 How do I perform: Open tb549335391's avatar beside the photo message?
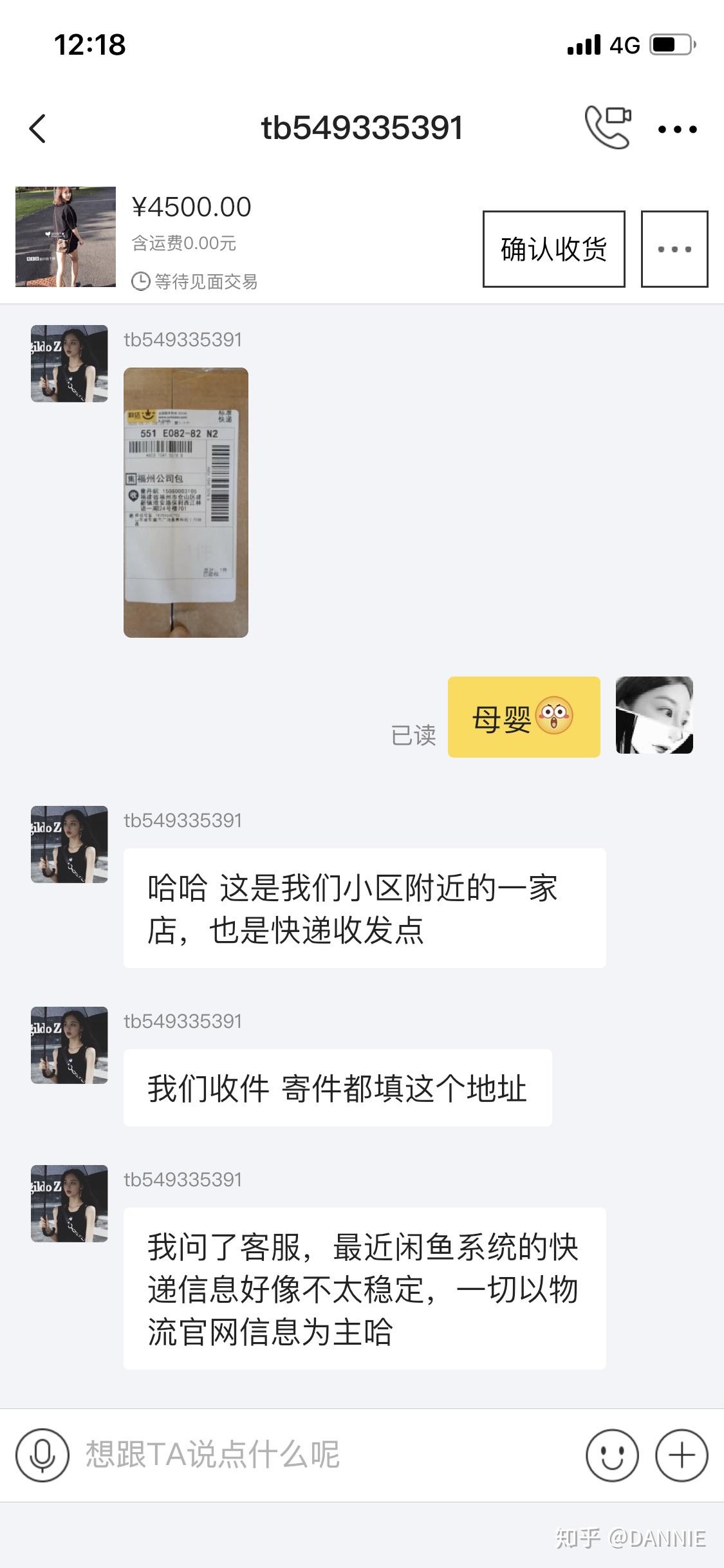[x=70, y=364]
